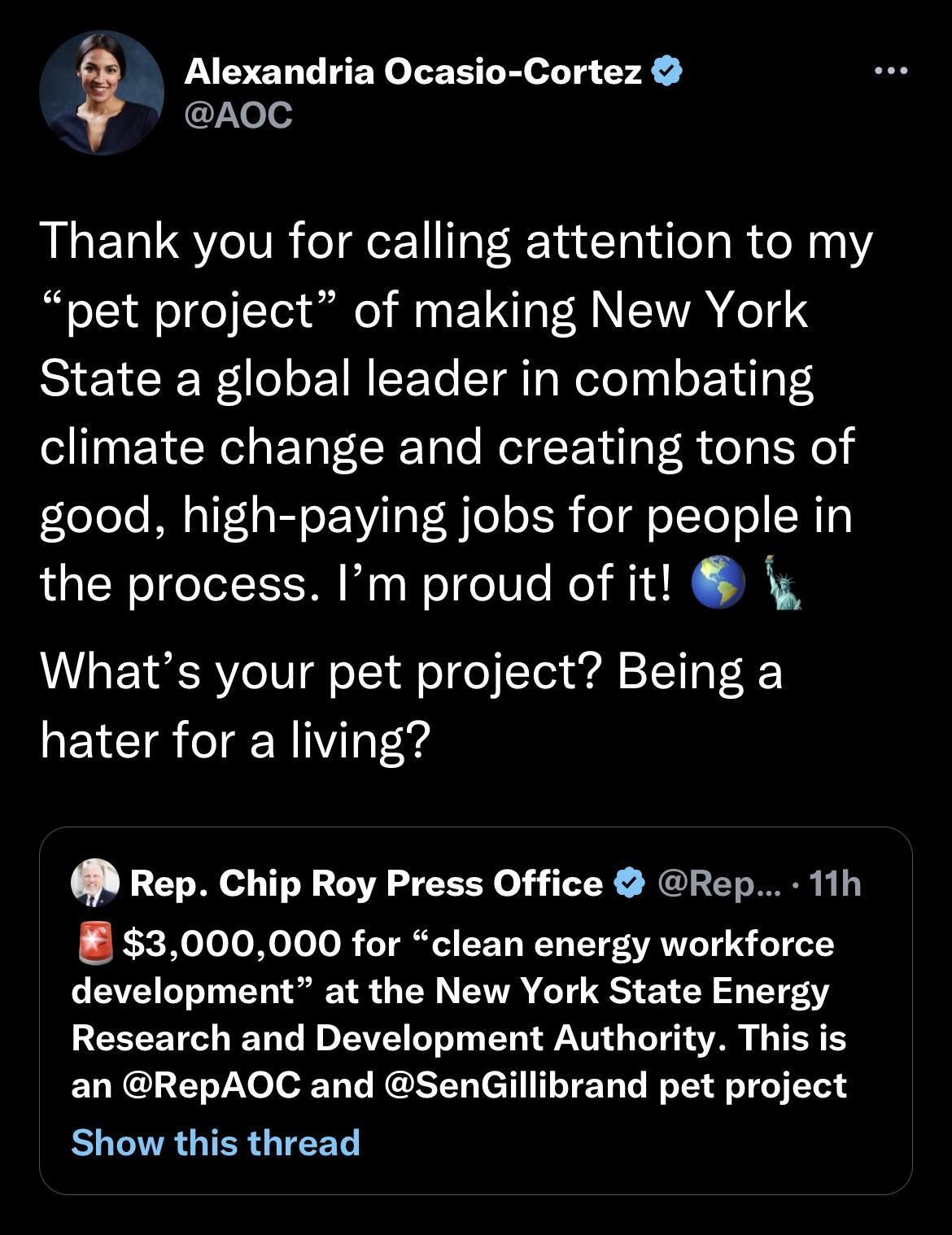Select the @AOC handle under the name

pos(239,117)
